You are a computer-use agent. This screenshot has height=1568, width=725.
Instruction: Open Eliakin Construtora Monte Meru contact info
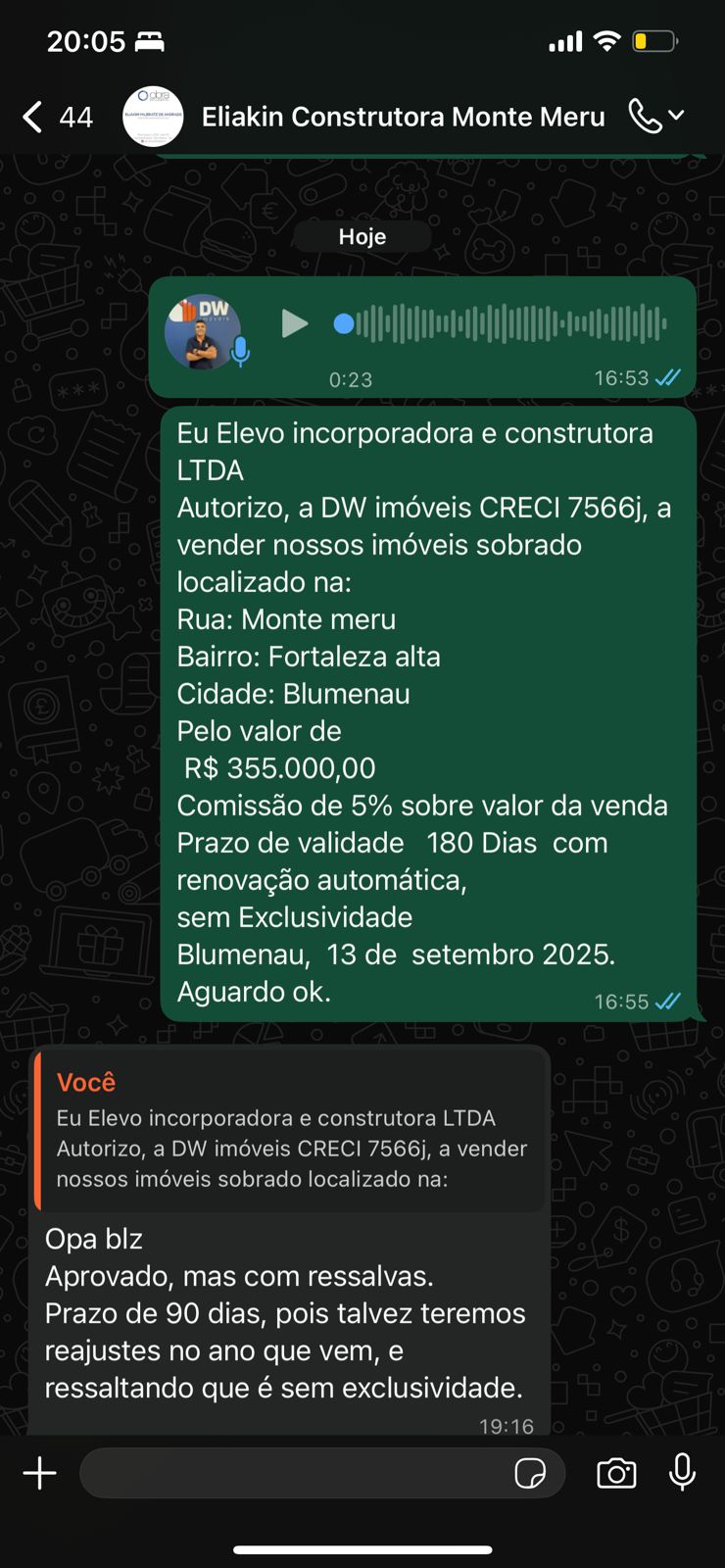(x=403, y=117)
